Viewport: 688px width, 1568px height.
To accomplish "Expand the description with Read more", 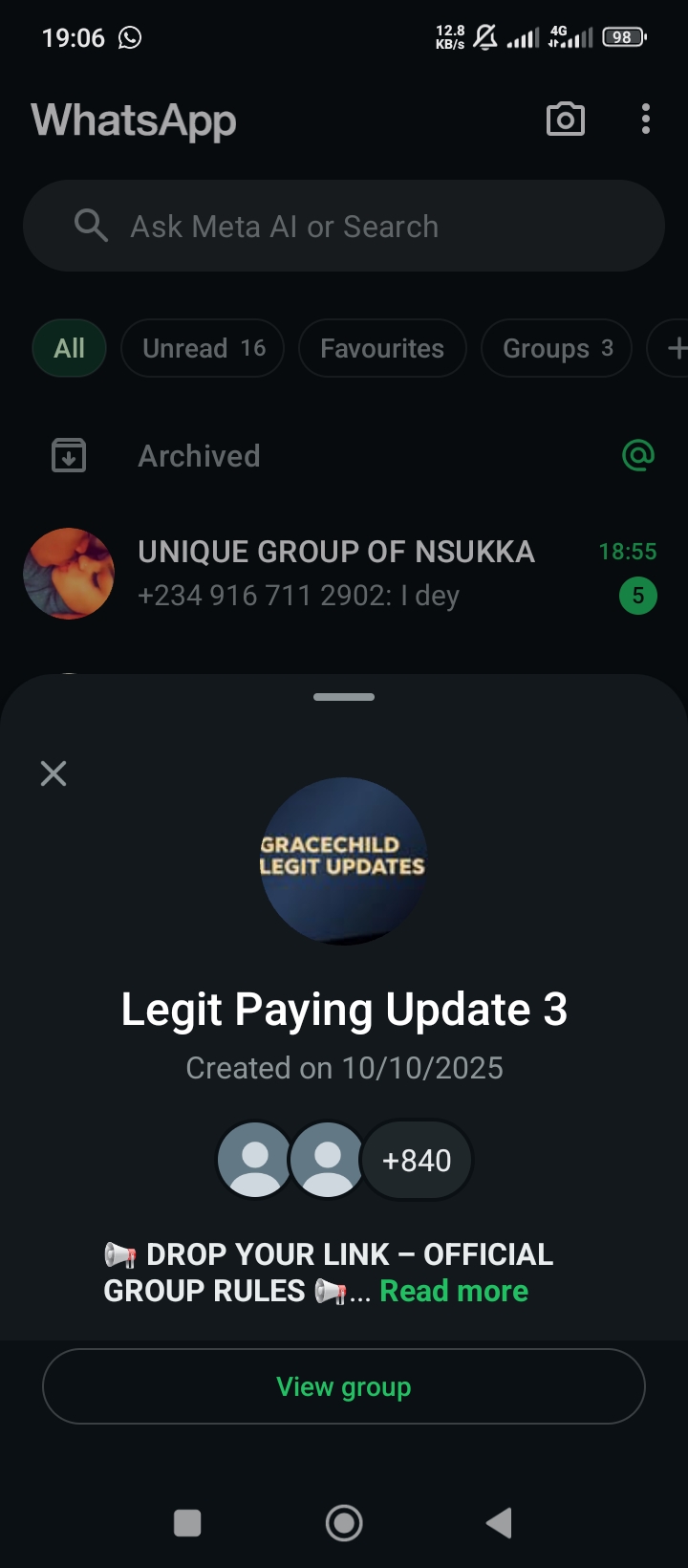I will coord(454,1291).
